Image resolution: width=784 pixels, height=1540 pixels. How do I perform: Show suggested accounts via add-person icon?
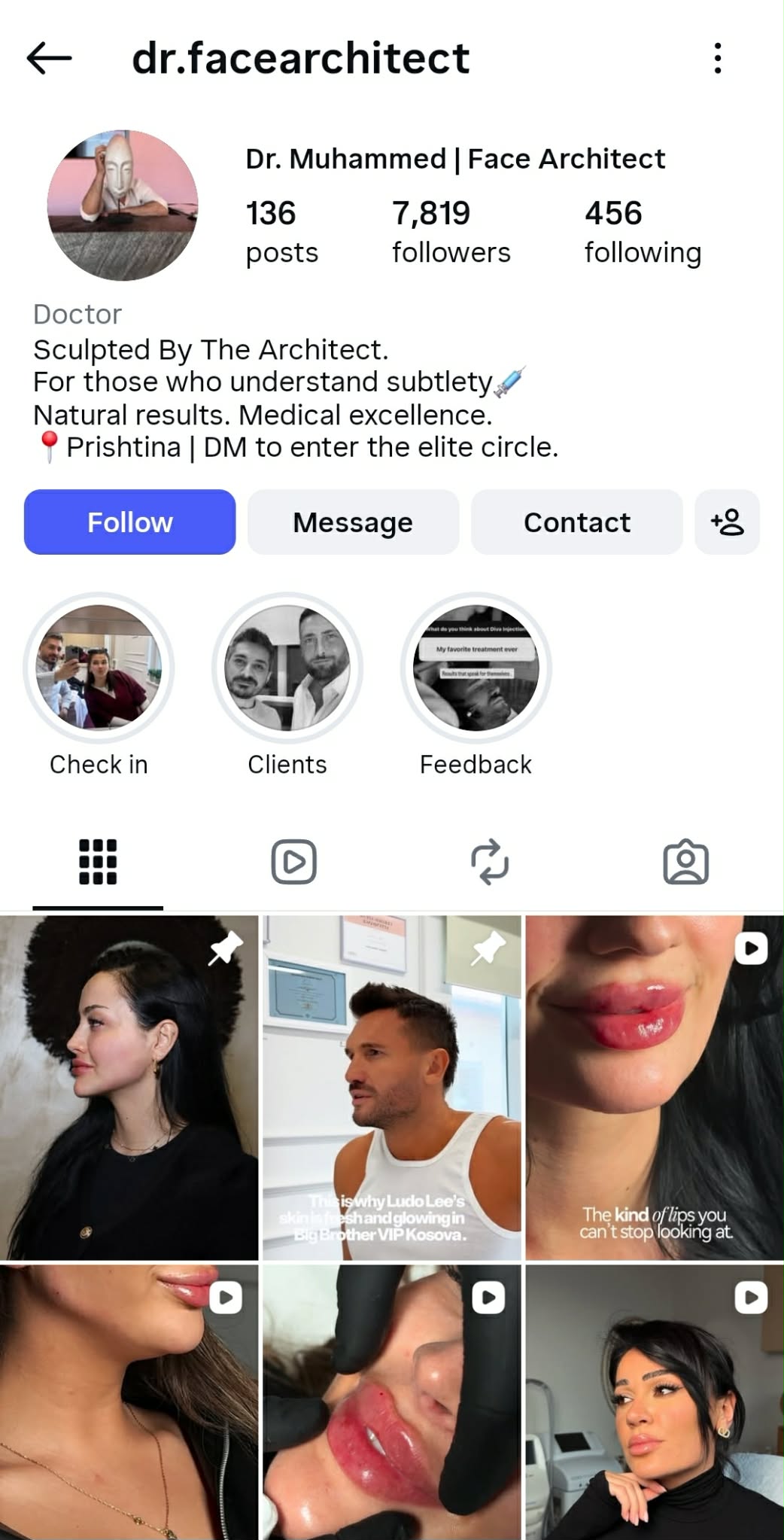coord(727,522)
